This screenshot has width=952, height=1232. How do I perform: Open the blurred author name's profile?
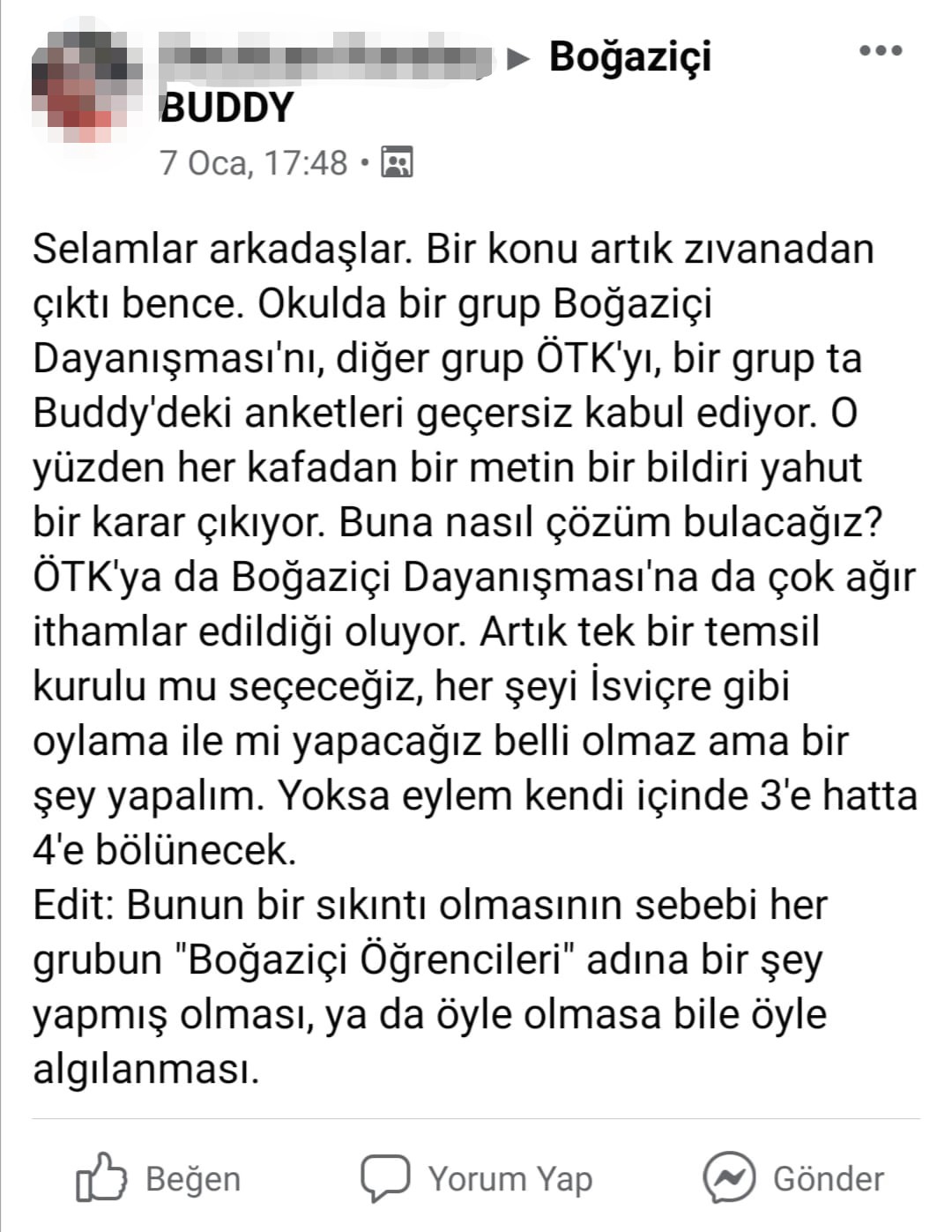coord(326,57)
